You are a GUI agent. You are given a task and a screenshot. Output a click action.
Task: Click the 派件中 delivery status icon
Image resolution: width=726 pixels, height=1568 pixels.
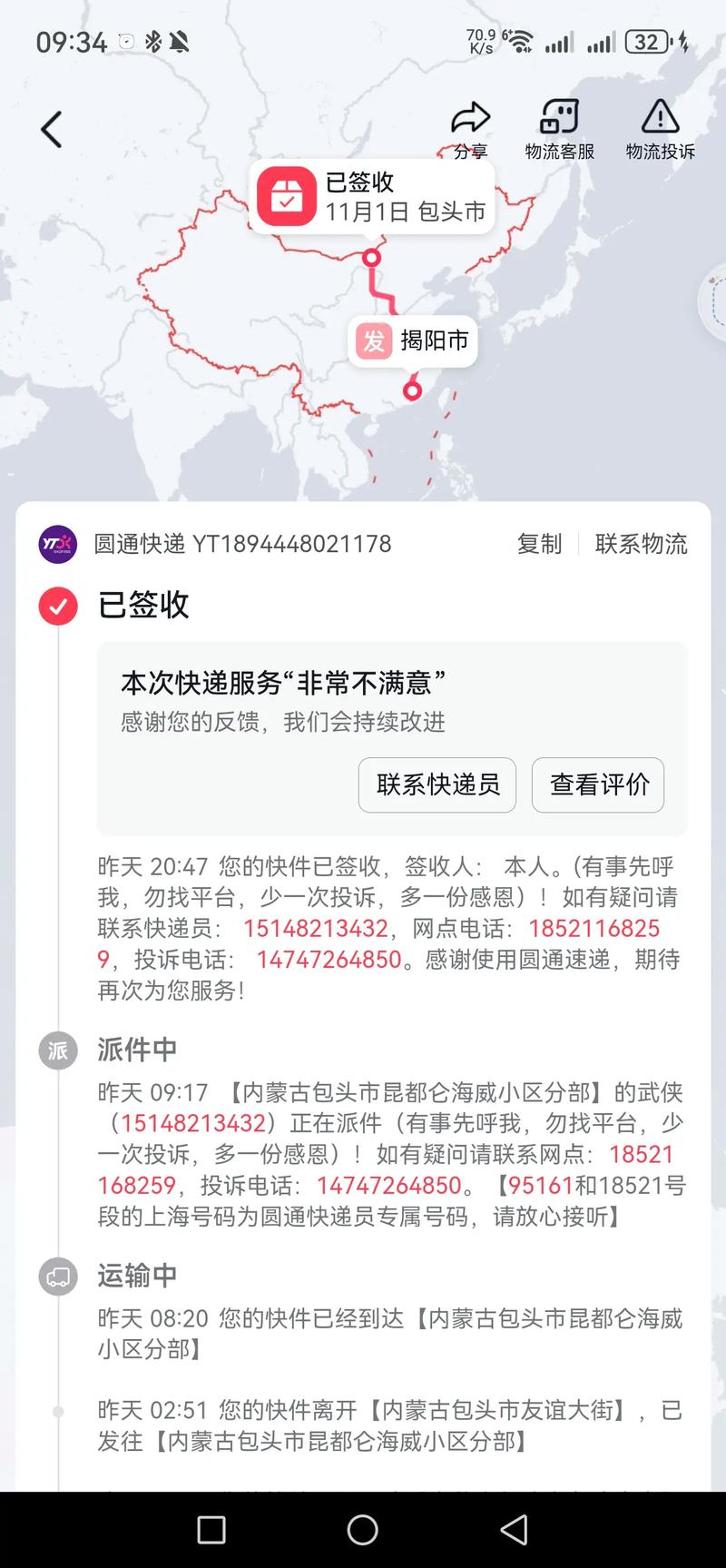56,1050
